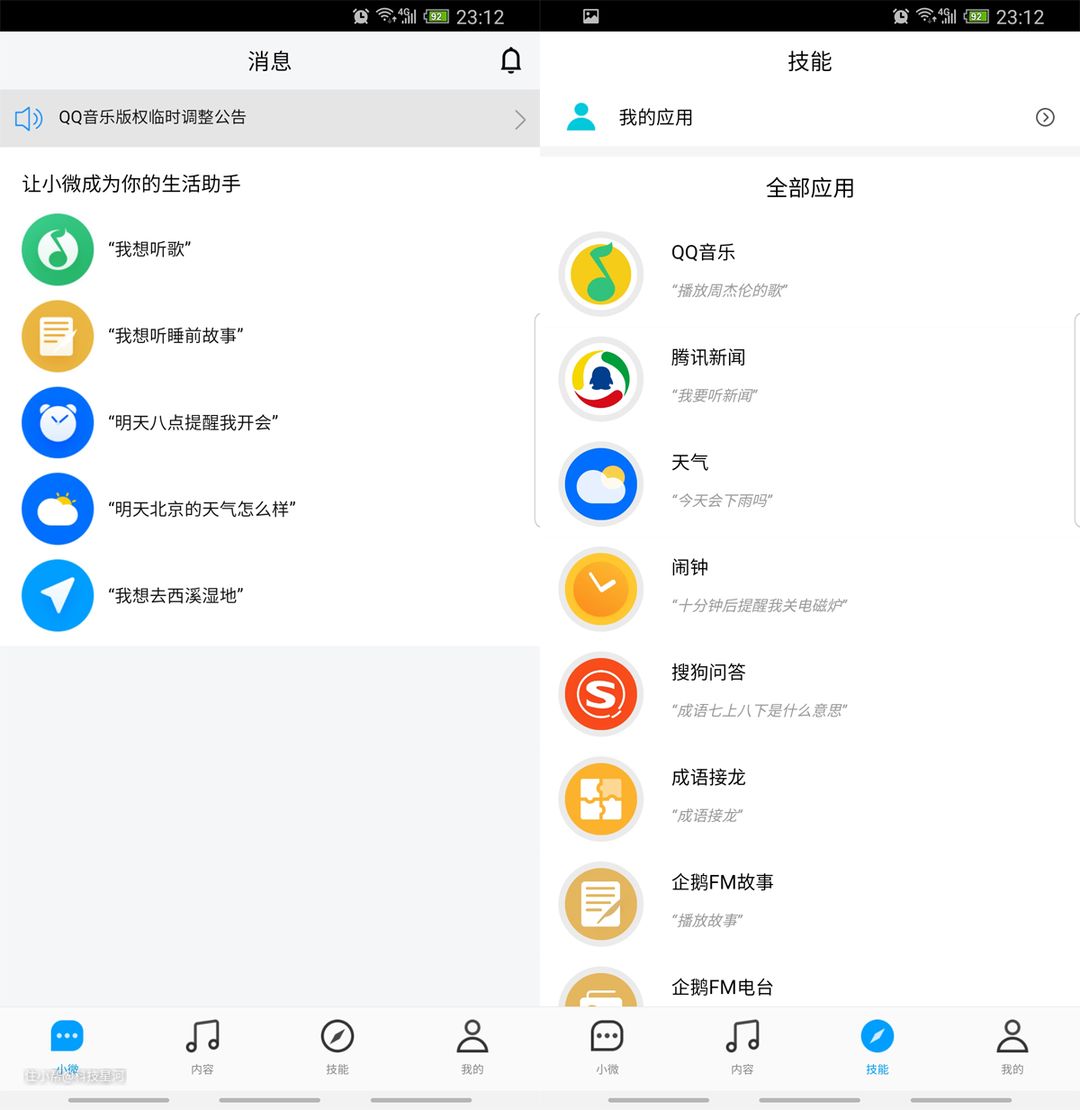
Task: Switch to 技能 tab from the 消息 screen
Action: [x=337, y=1047]
